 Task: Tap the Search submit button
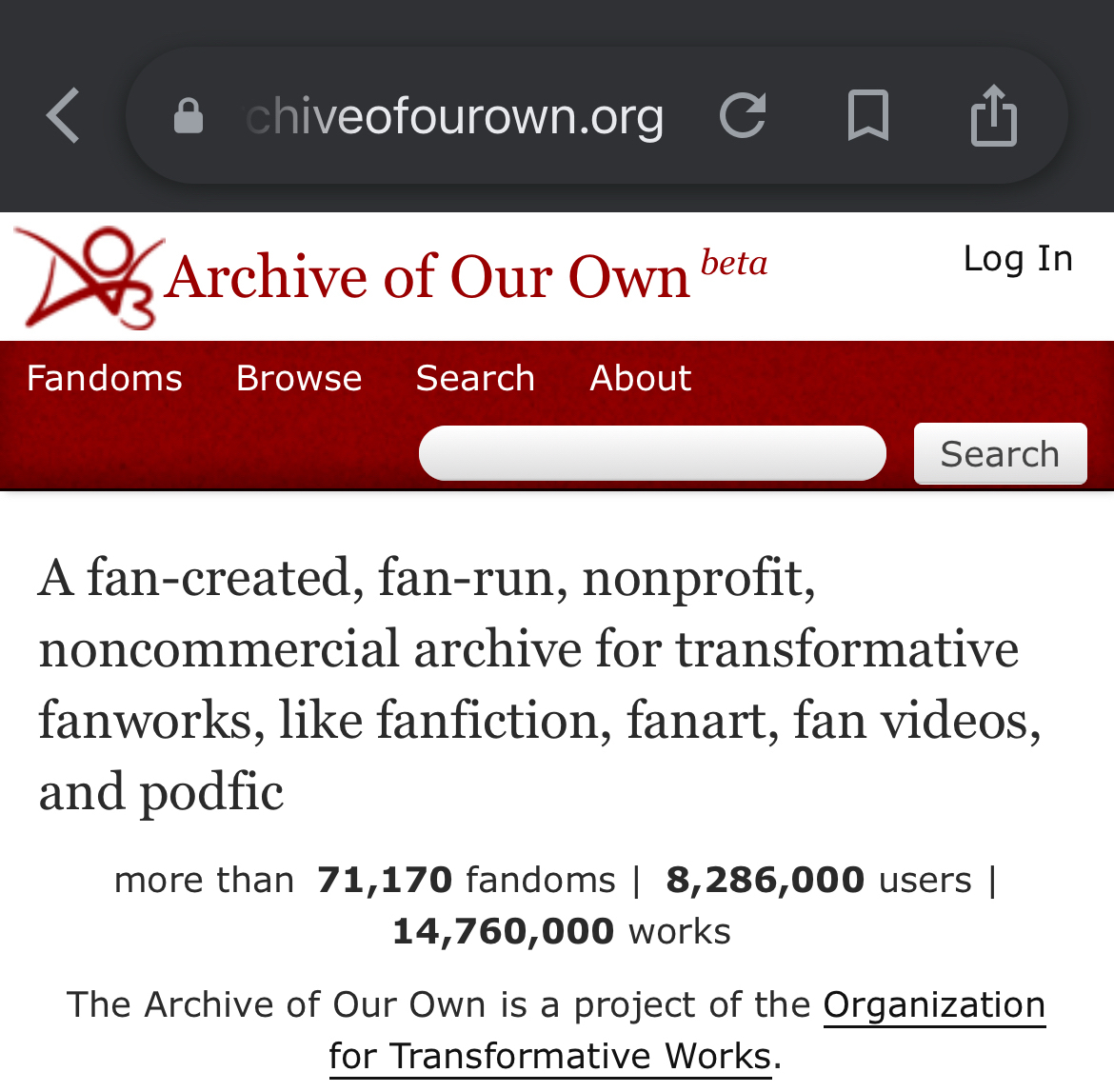click(x=1000, y=454)
